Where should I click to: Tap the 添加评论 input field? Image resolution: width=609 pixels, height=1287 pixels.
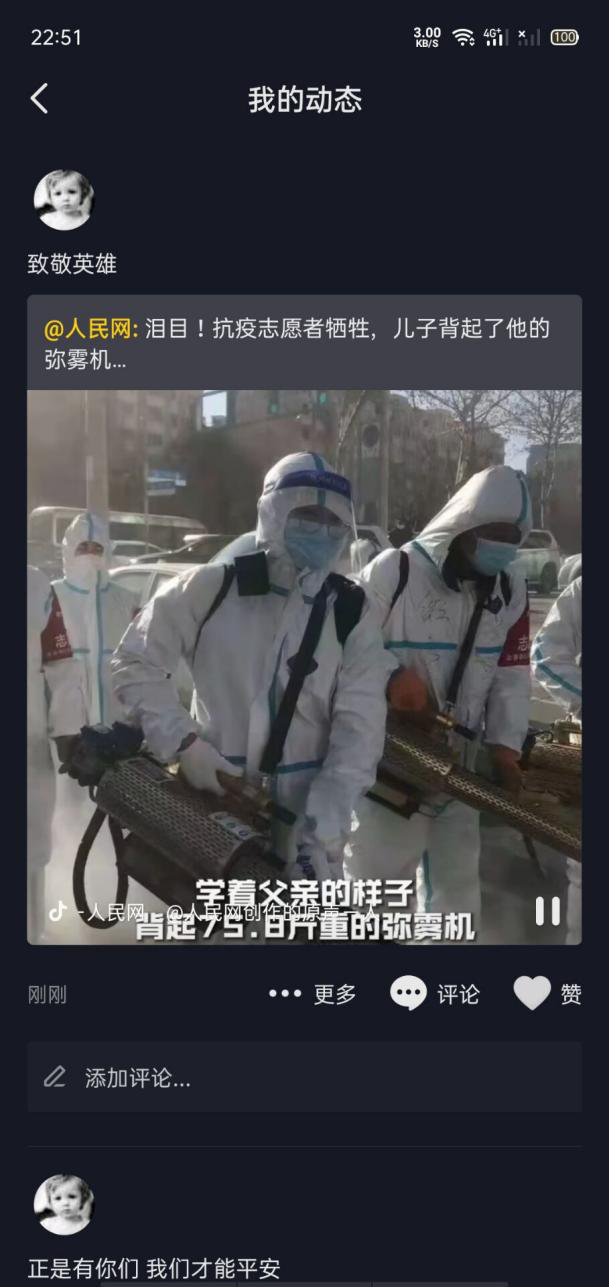[304, 1077]
